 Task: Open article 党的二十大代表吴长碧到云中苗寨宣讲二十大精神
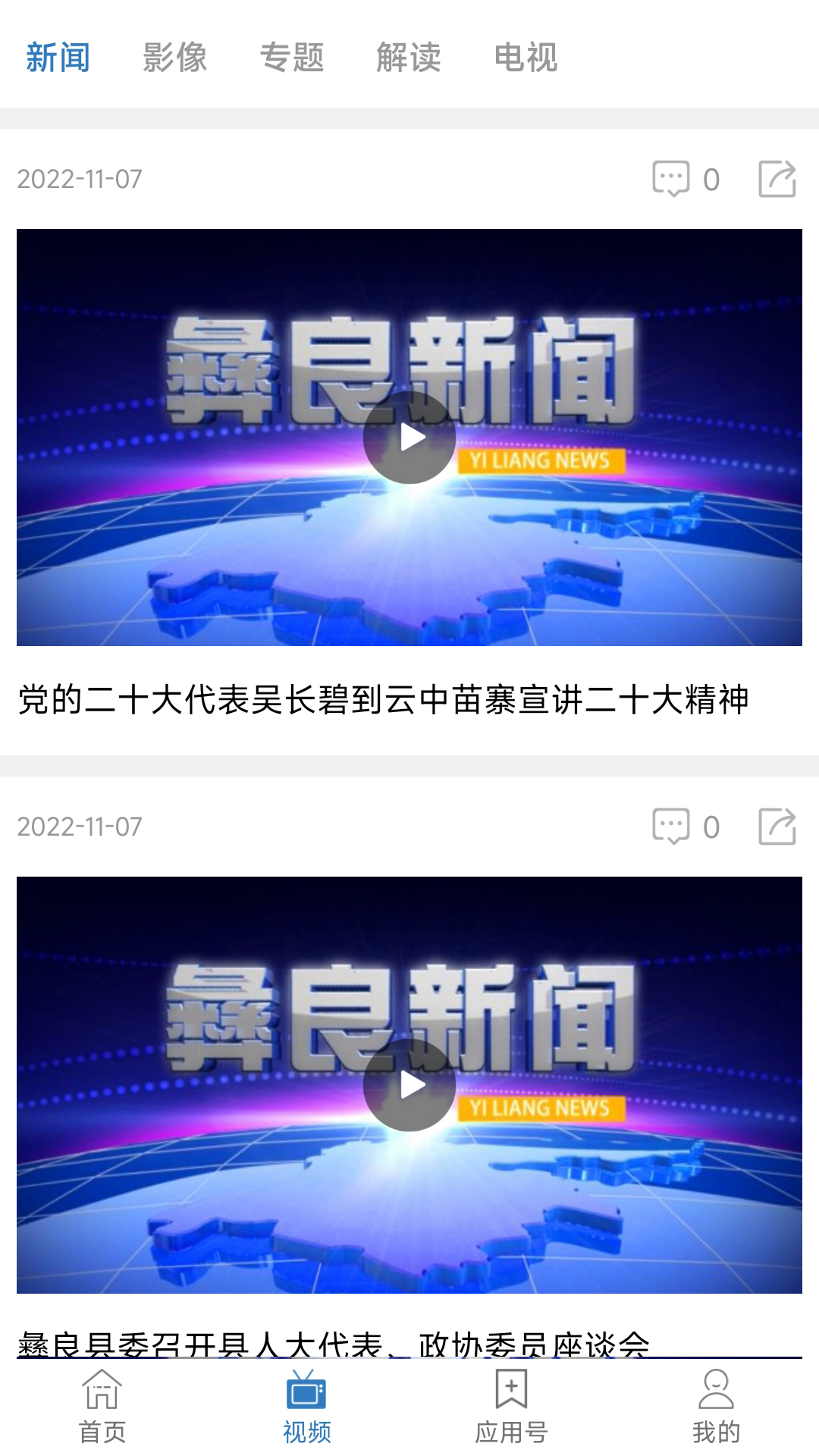[x=383, y=699]
